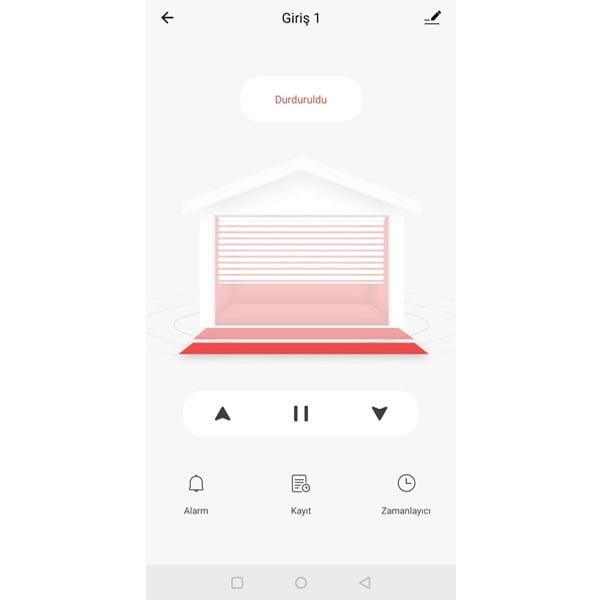The width and height of the screenshot is (600, 600).
Task: Tap the system home button
Action: pyautogui.click(x=301, y=582)
